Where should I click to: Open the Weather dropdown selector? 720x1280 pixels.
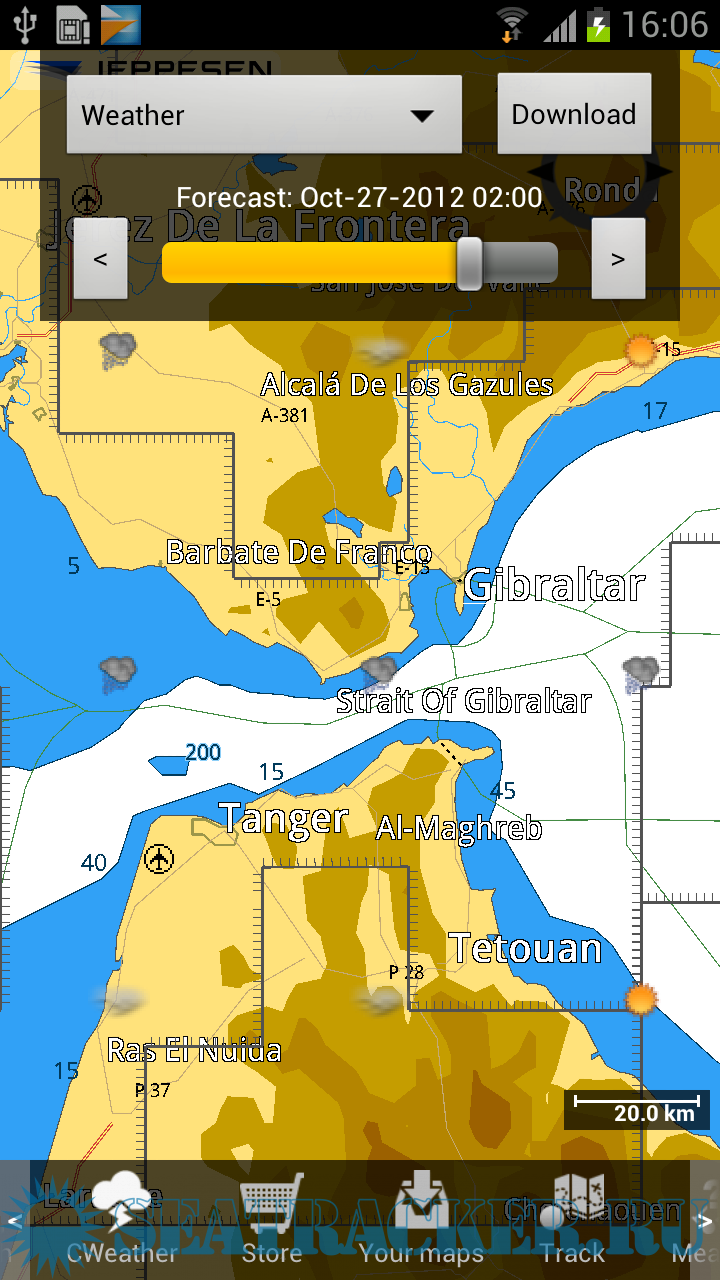[264, 115]
